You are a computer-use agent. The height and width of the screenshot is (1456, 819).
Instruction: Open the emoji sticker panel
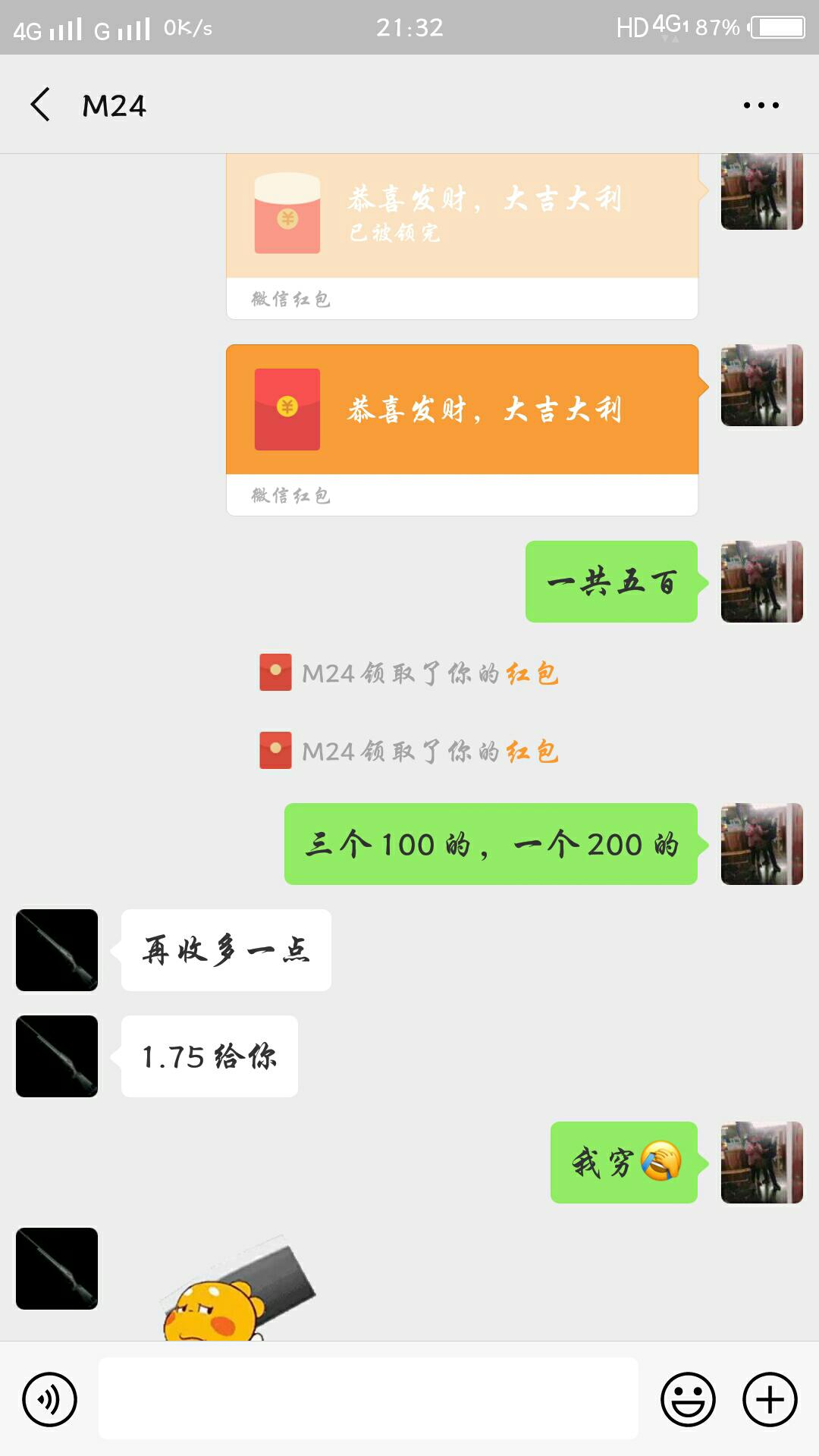coord(688,1399)
